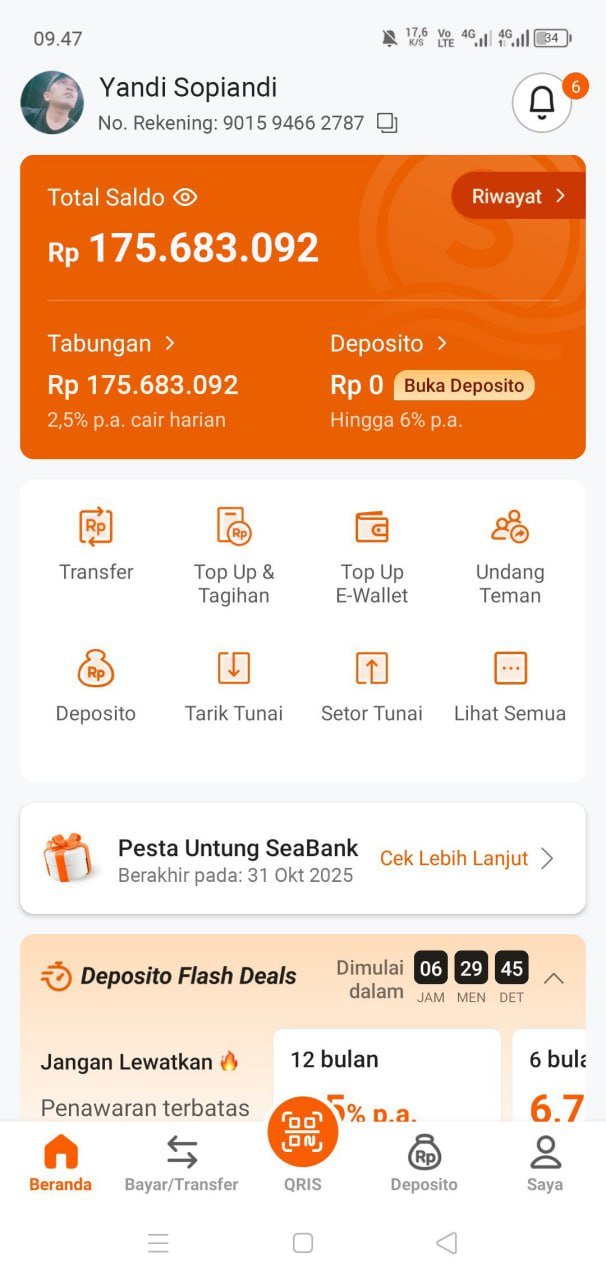Switch to the Bayar/Transfer tab

pos(181,1164)
